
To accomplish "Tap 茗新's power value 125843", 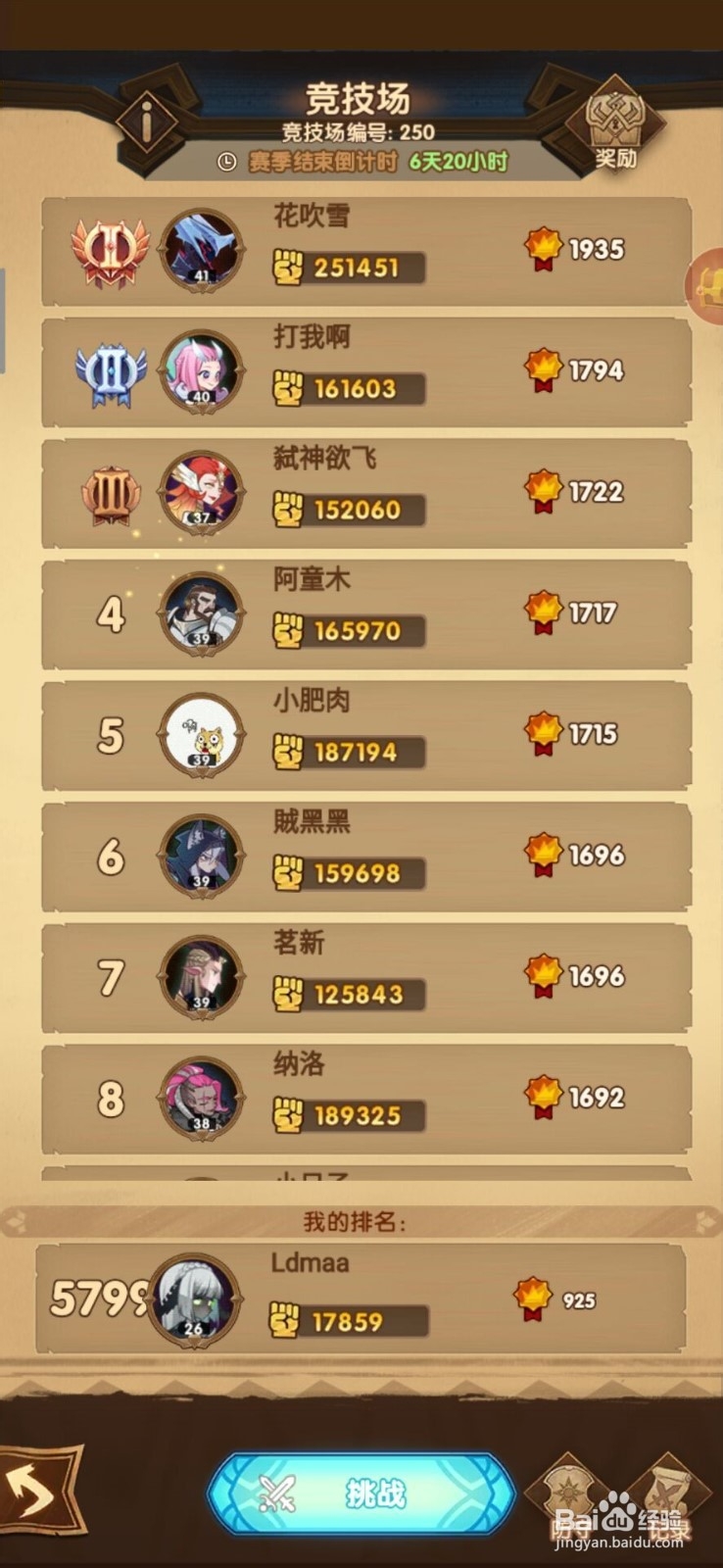I will [x=358, y=995].
